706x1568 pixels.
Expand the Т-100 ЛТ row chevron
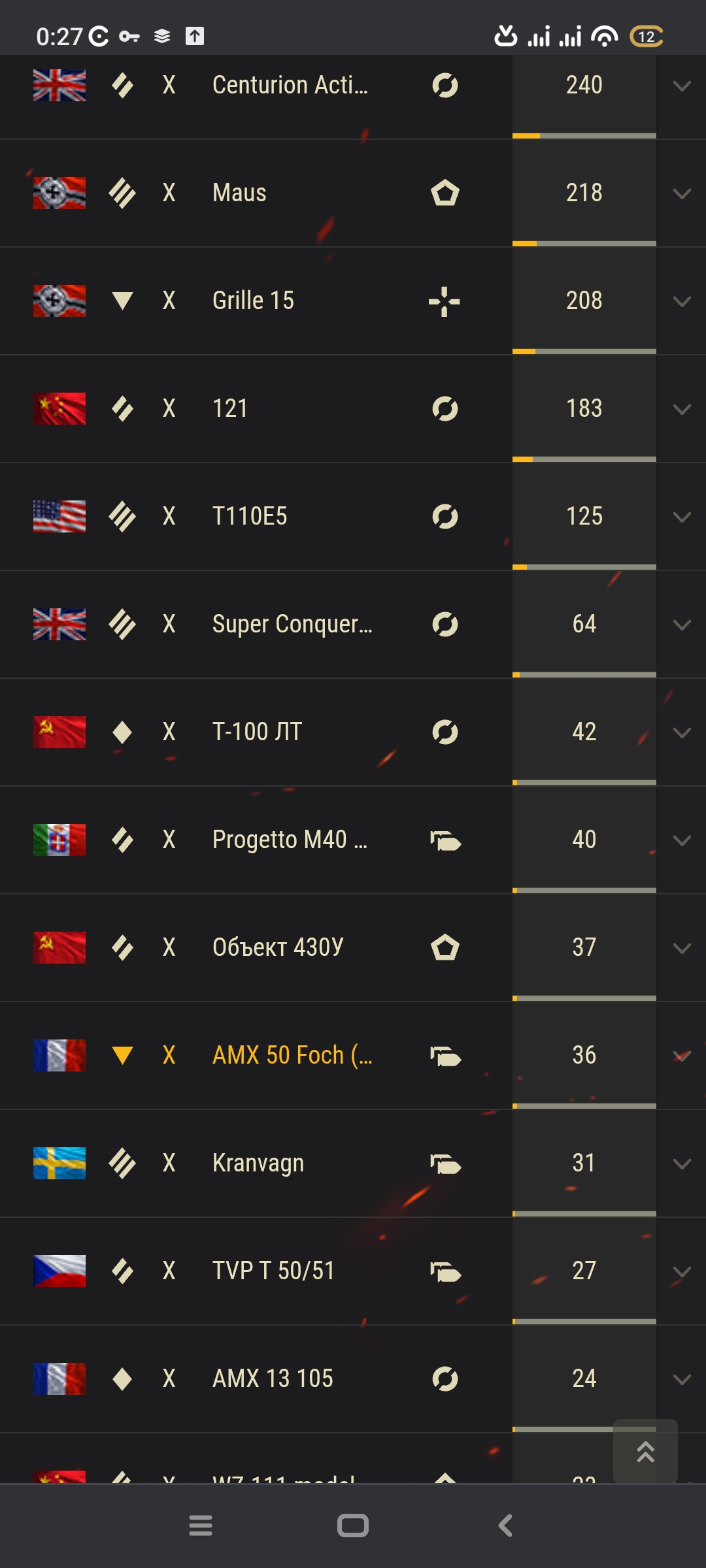(682, 732)
